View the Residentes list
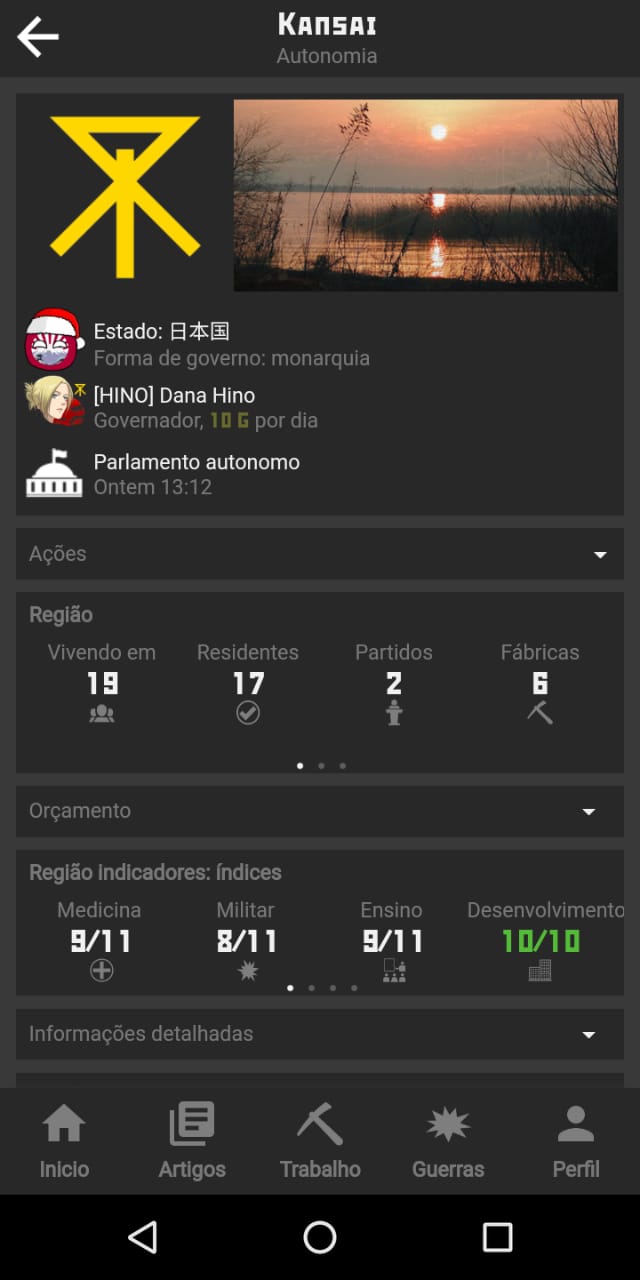640x1280 pixels. click(248, 685)
